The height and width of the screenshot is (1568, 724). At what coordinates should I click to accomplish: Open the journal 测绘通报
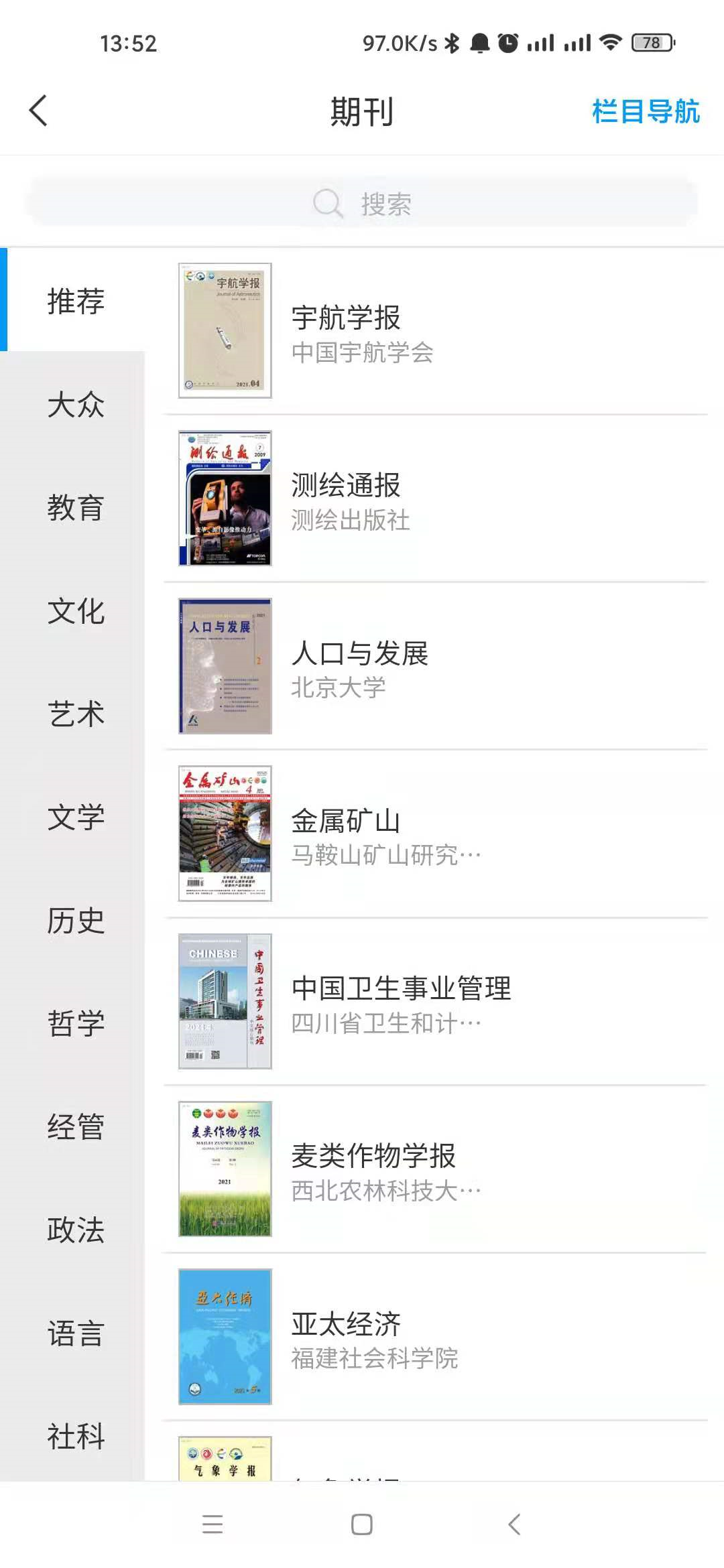pyautogui.click(x=436, y=499)
